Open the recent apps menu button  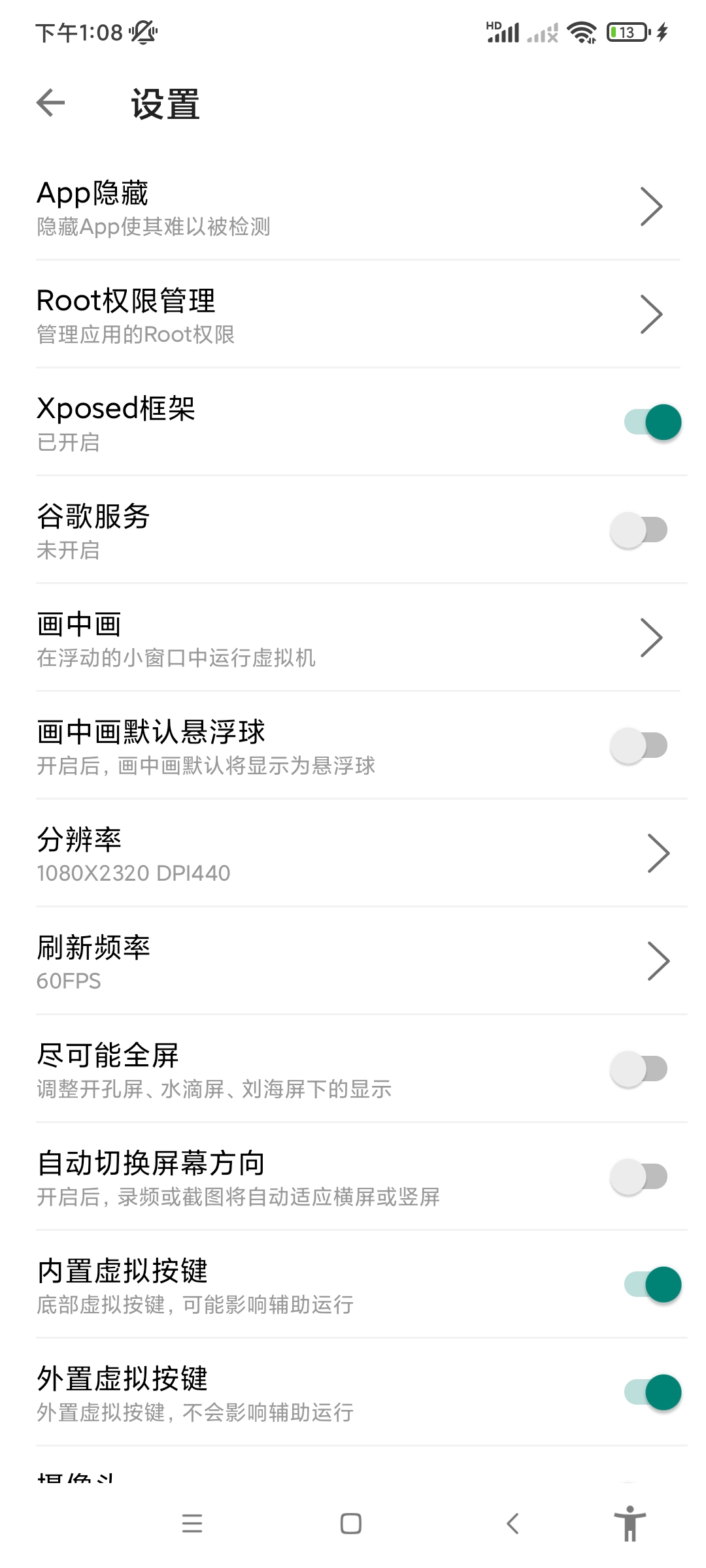click(x=192, y=1524)
